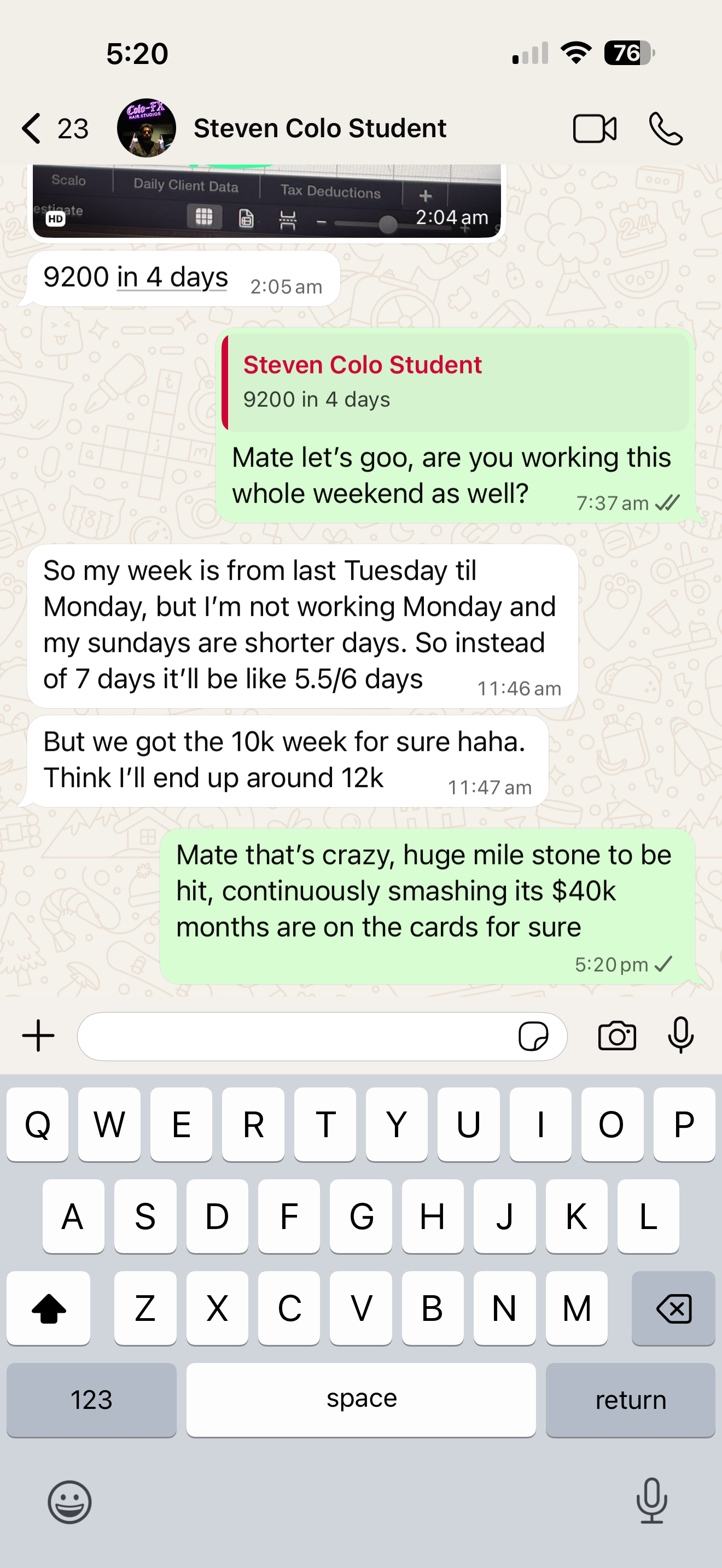This screenshot has width=722, height=1568.
Task: Open the attachment plus menu
Action: [x=38, y=1035]
